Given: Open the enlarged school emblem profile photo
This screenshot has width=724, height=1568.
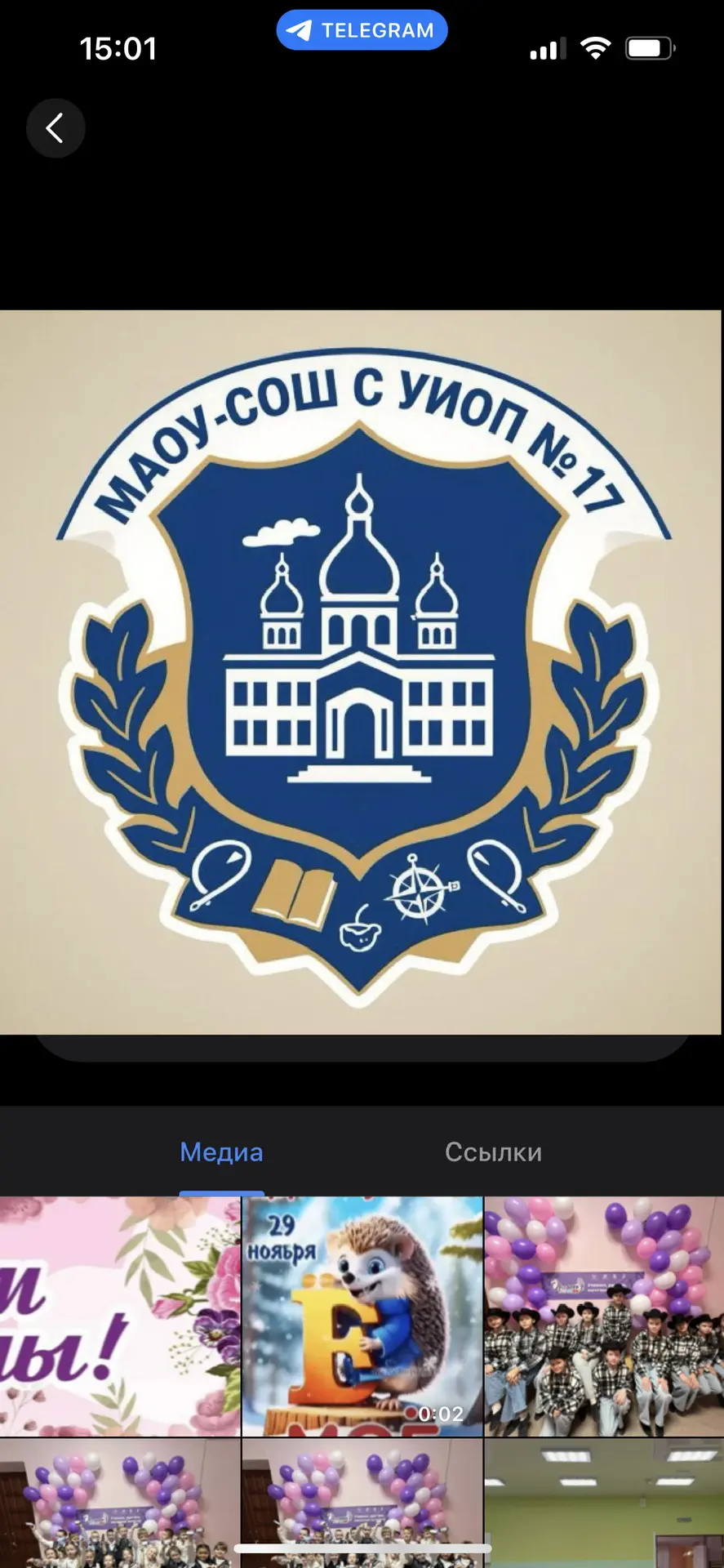Looking at the screenshot, I should pos(361,671).
